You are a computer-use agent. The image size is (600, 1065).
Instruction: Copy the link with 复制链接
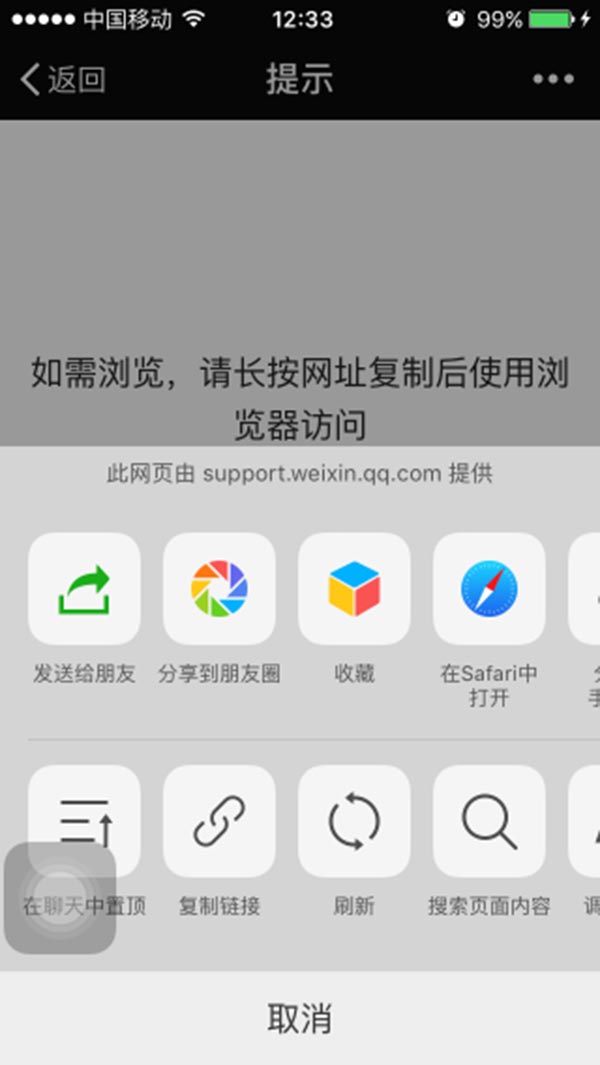219,822
